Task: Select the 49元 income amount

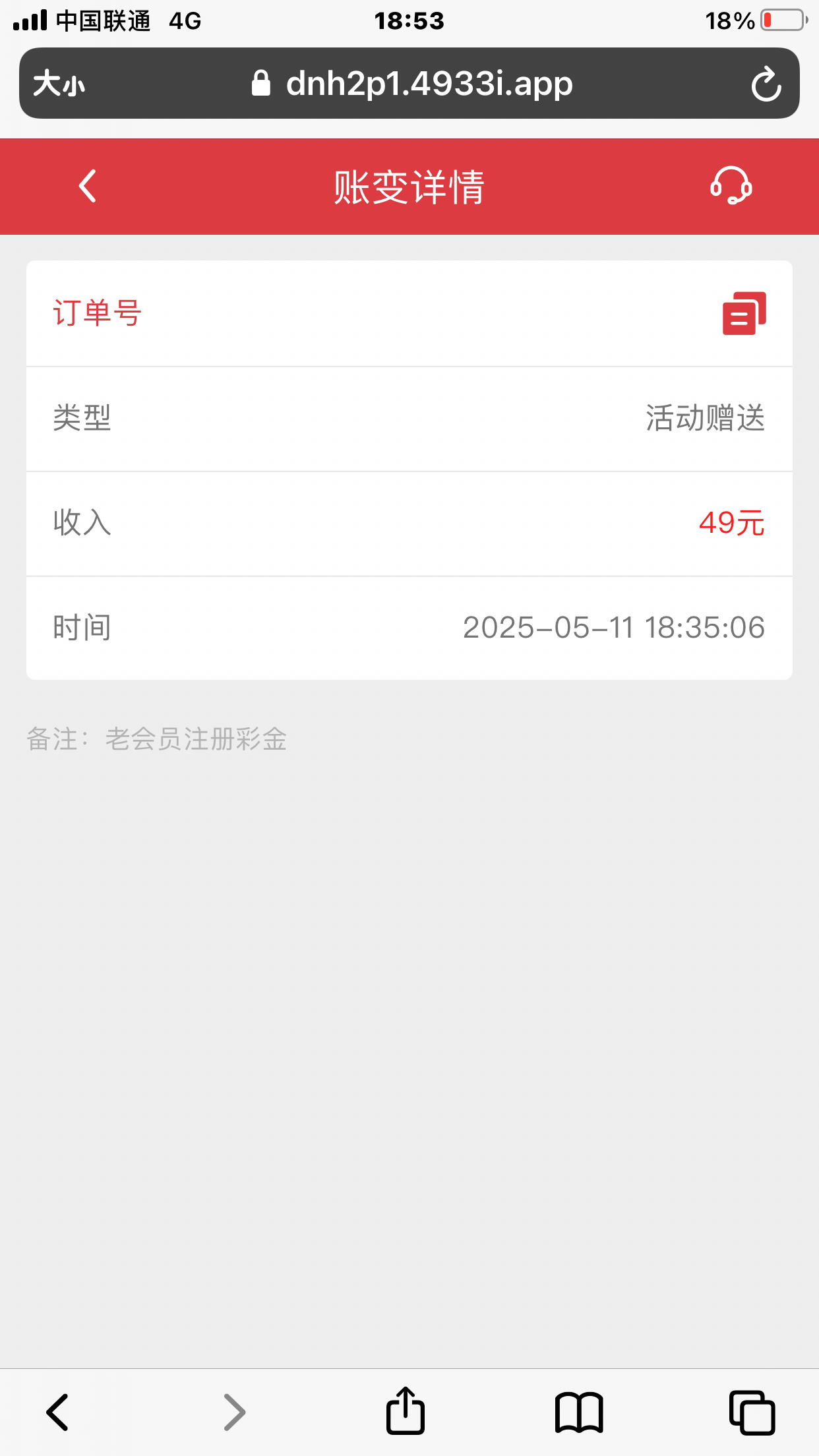Action: click(x=732, y=524)
